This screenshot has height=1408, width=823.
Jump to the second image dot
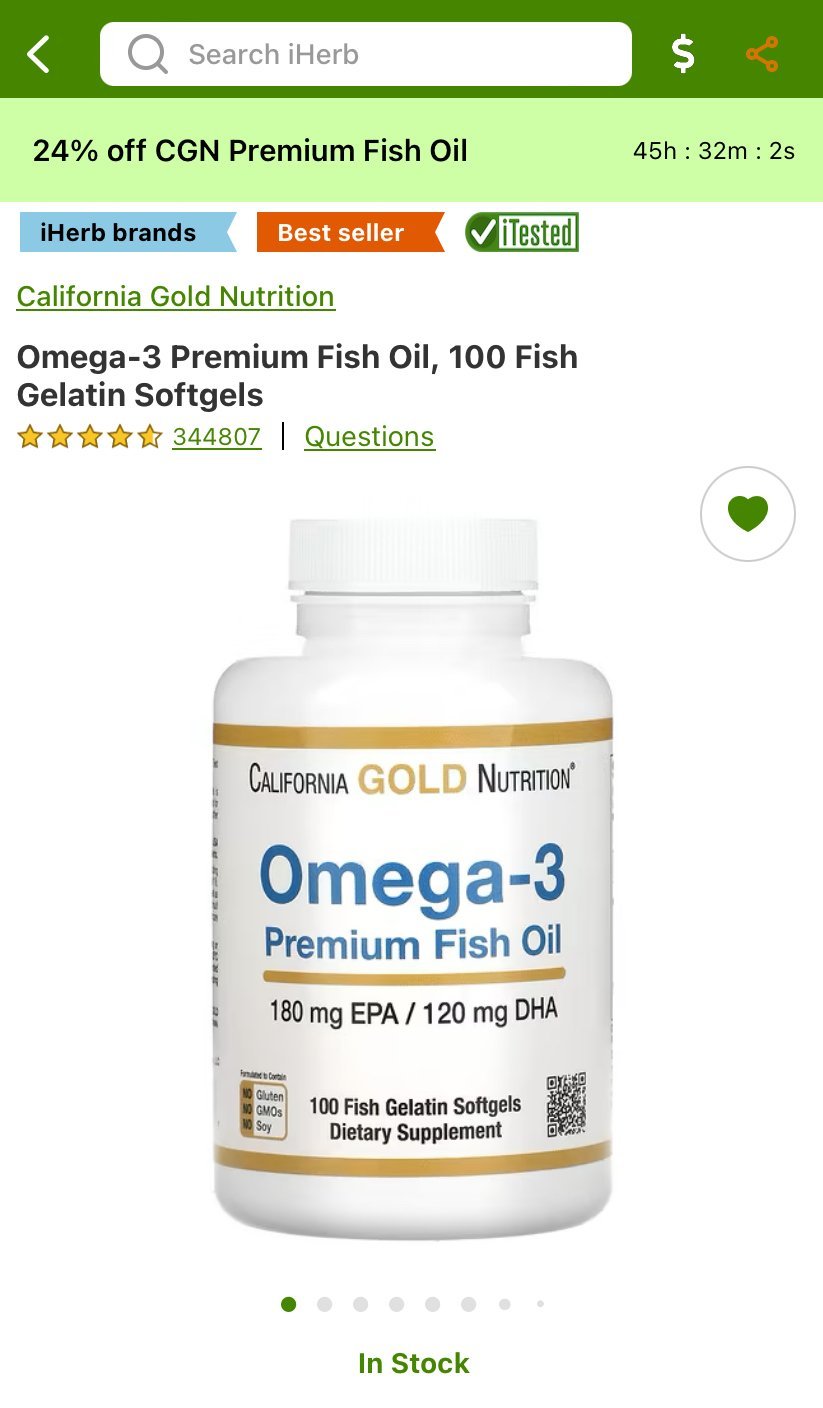click(x=324, y=1304)
